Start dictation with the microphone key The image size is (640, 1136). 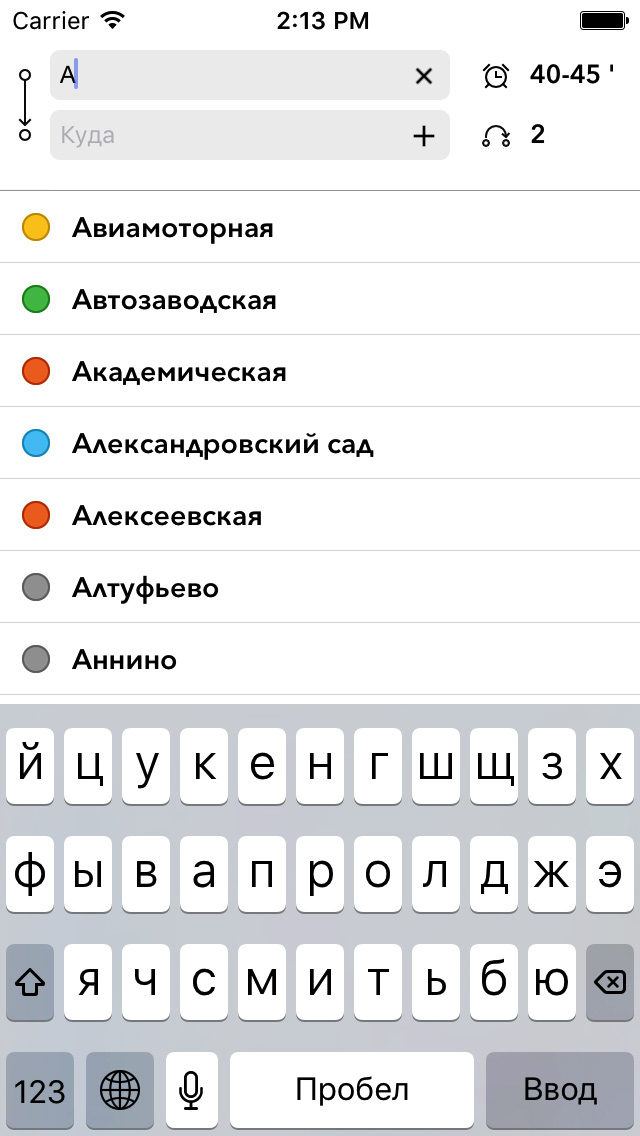pyautogui.click(x=191, y=1089)
